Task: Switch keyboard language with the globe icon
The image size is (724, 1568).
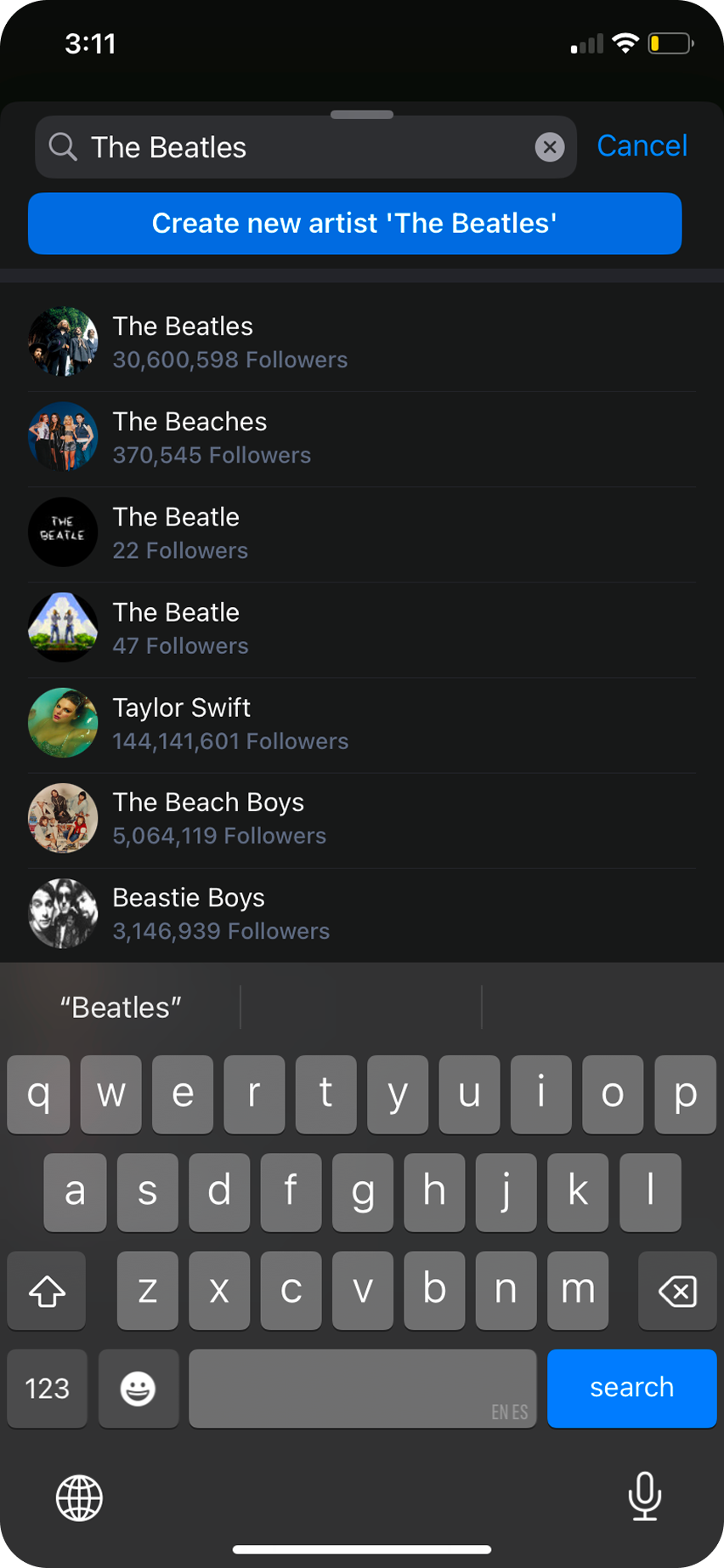Action: coord(79,1497)
